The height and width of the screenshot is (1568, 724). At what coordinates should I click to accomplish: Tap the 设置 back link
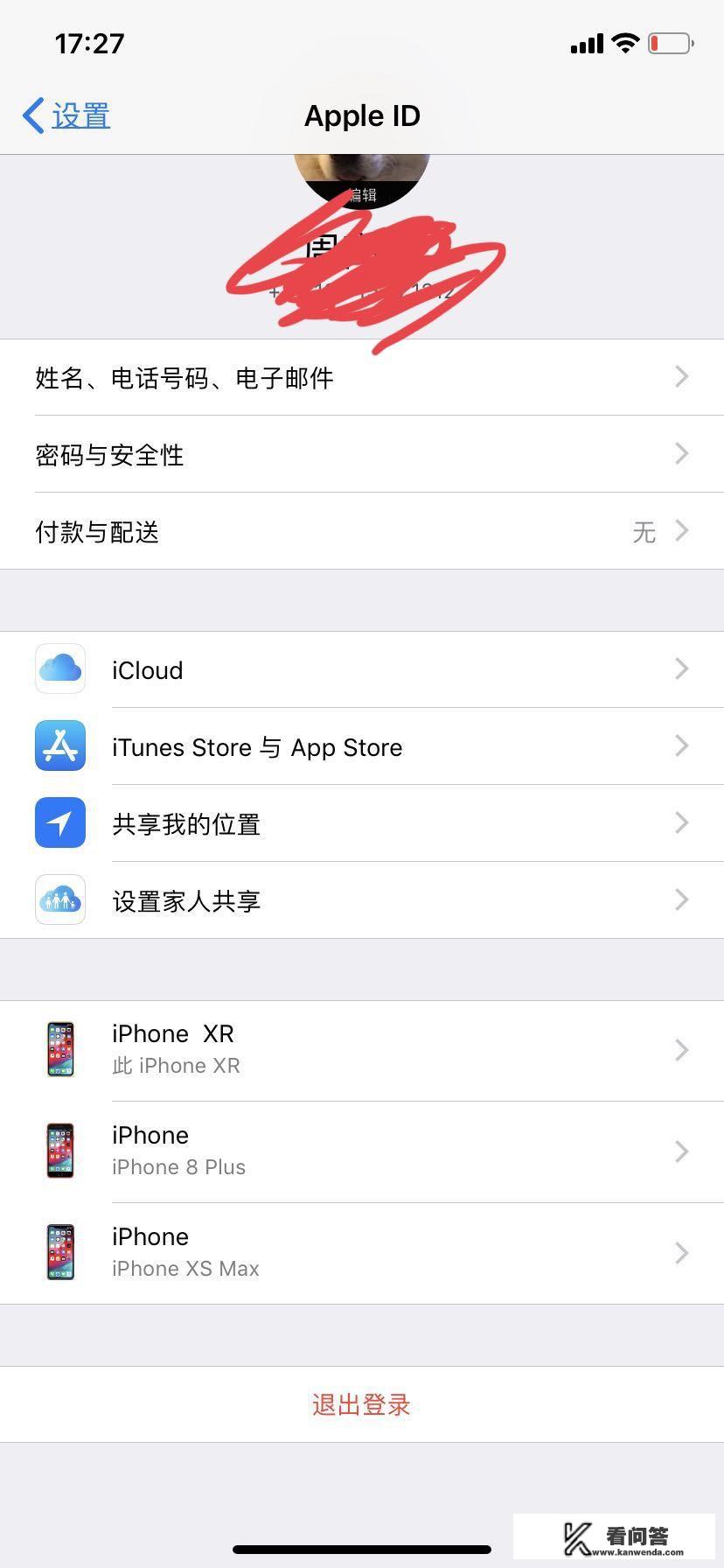pos(79,115)
